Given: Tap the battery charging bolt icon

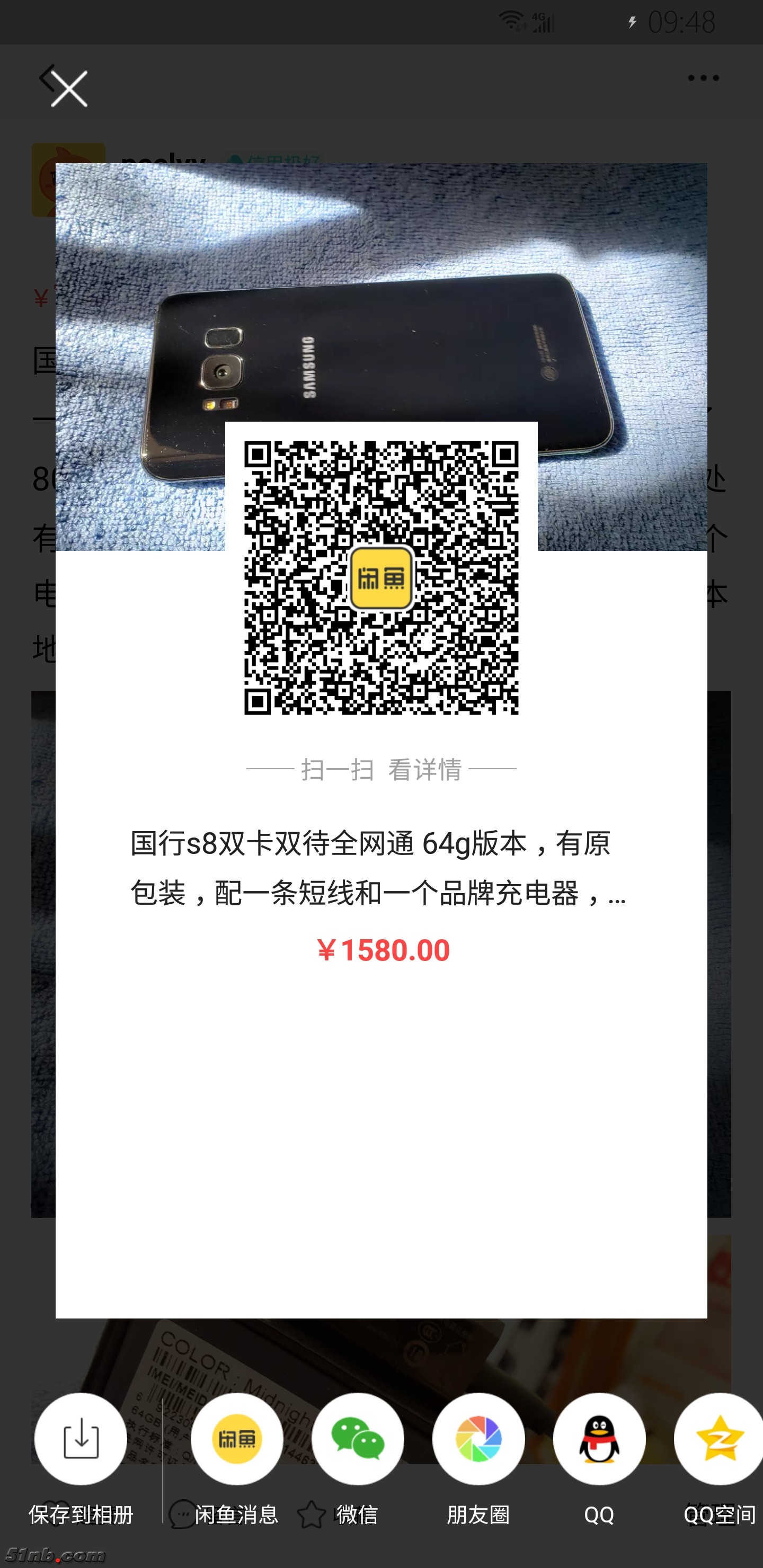Looking at the screenshot, I should (x=632, y=22).
